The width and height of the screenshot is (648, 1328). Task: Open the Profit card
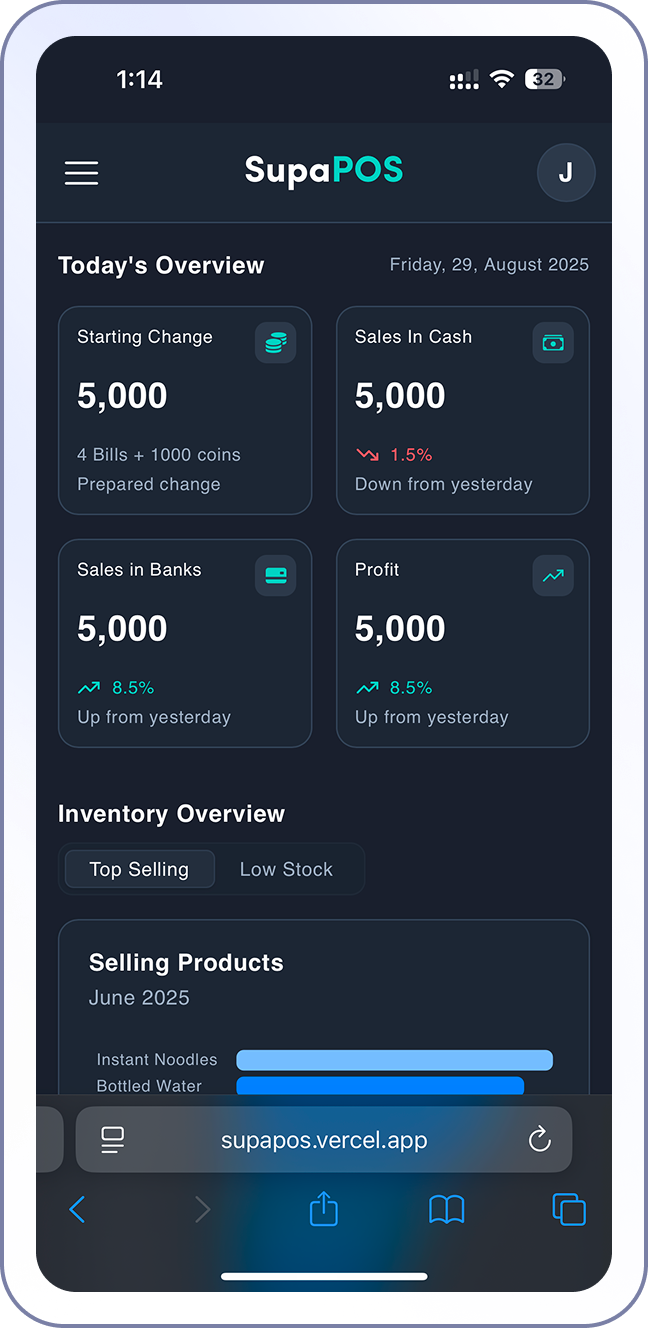[462, 643]
